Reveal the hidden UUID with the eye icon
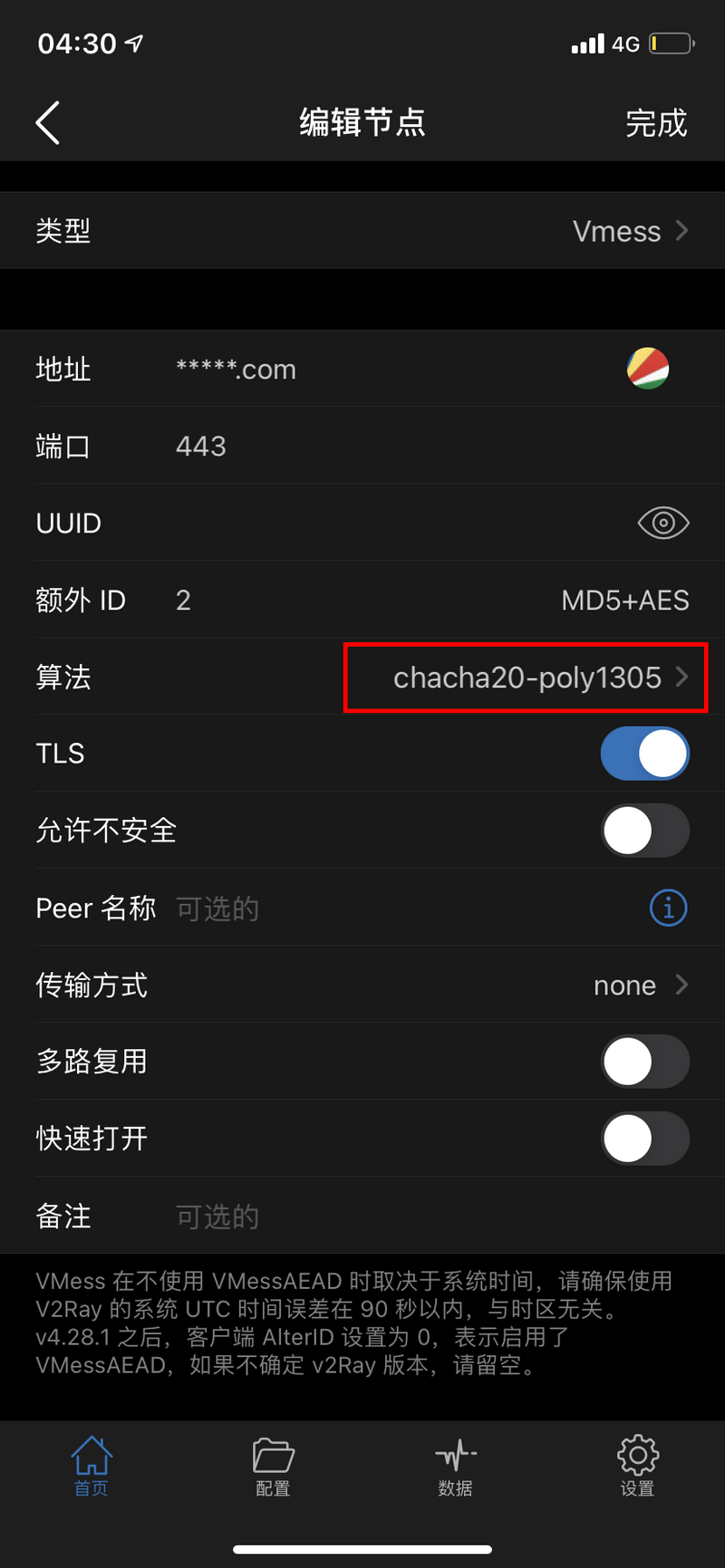 pos(663,523)
